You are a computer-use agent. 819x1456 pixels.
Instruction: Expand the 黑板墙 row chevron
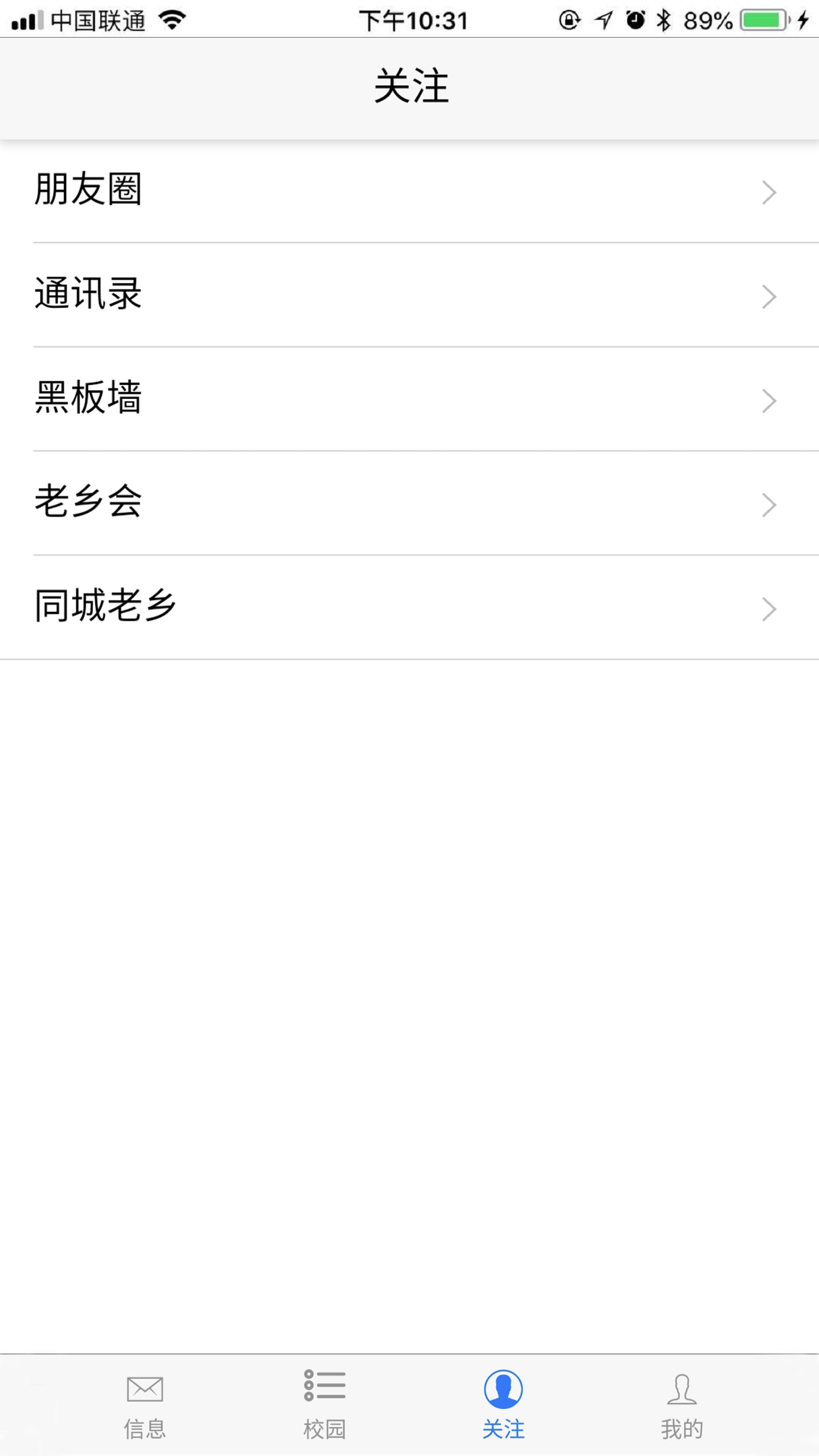(767, 400)
